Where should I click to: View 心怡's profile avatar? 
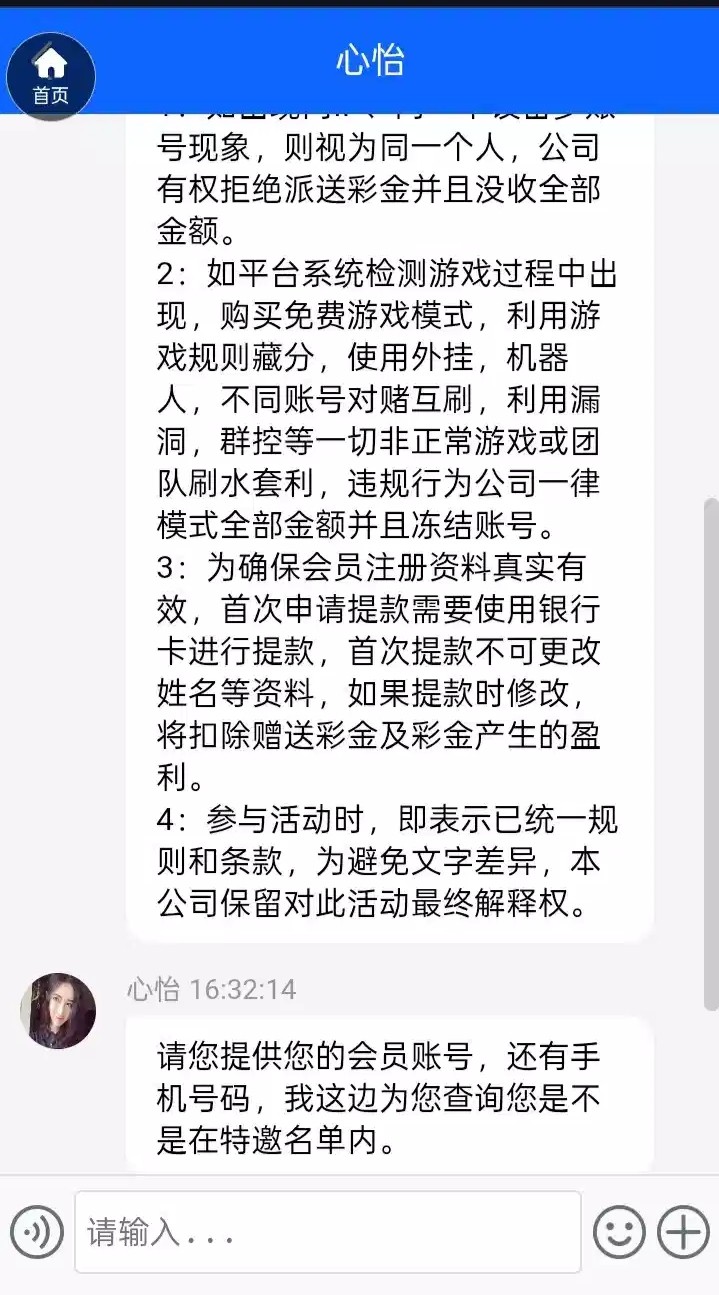pos(58,1011)
